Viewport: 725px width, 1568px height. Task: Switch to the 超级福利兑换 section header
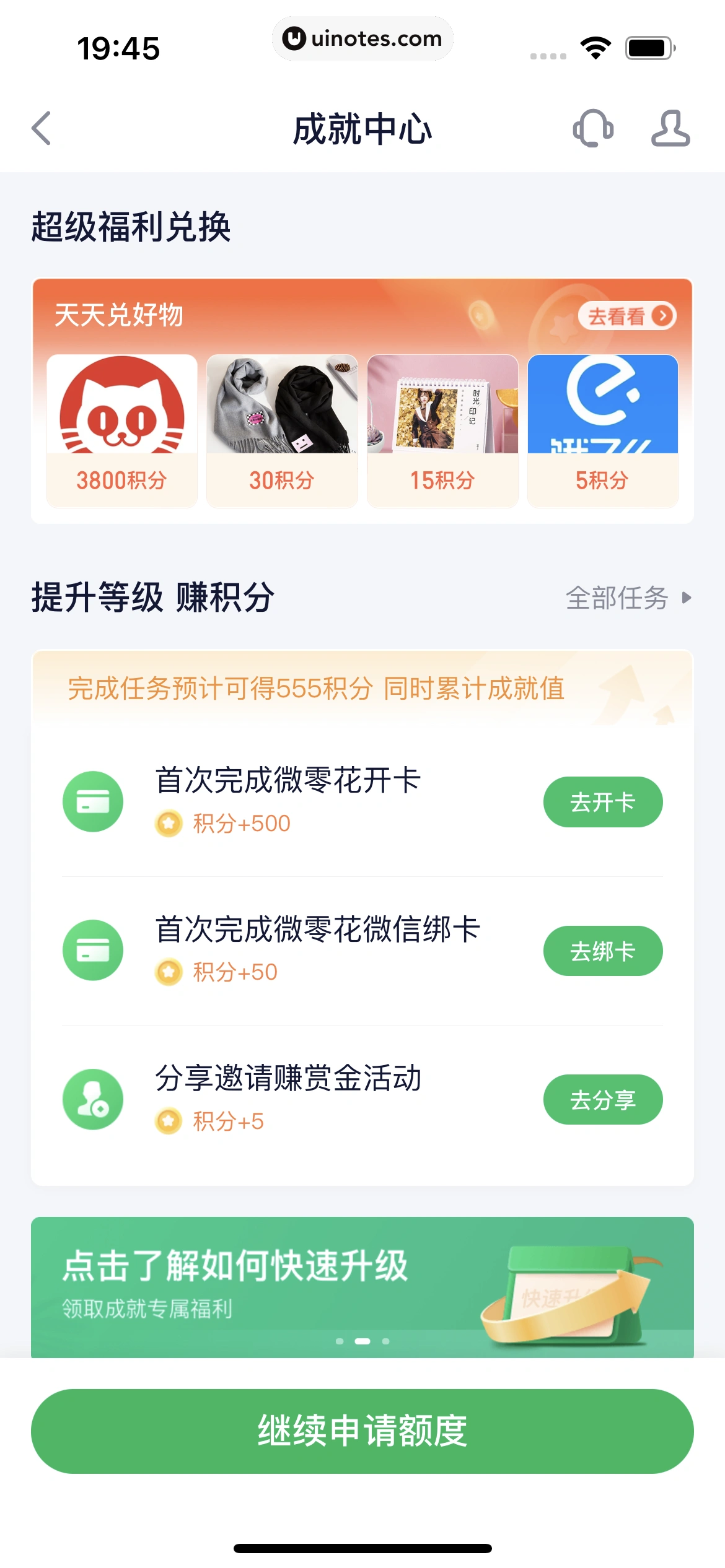pyautogui.click(x=130, y=227)
